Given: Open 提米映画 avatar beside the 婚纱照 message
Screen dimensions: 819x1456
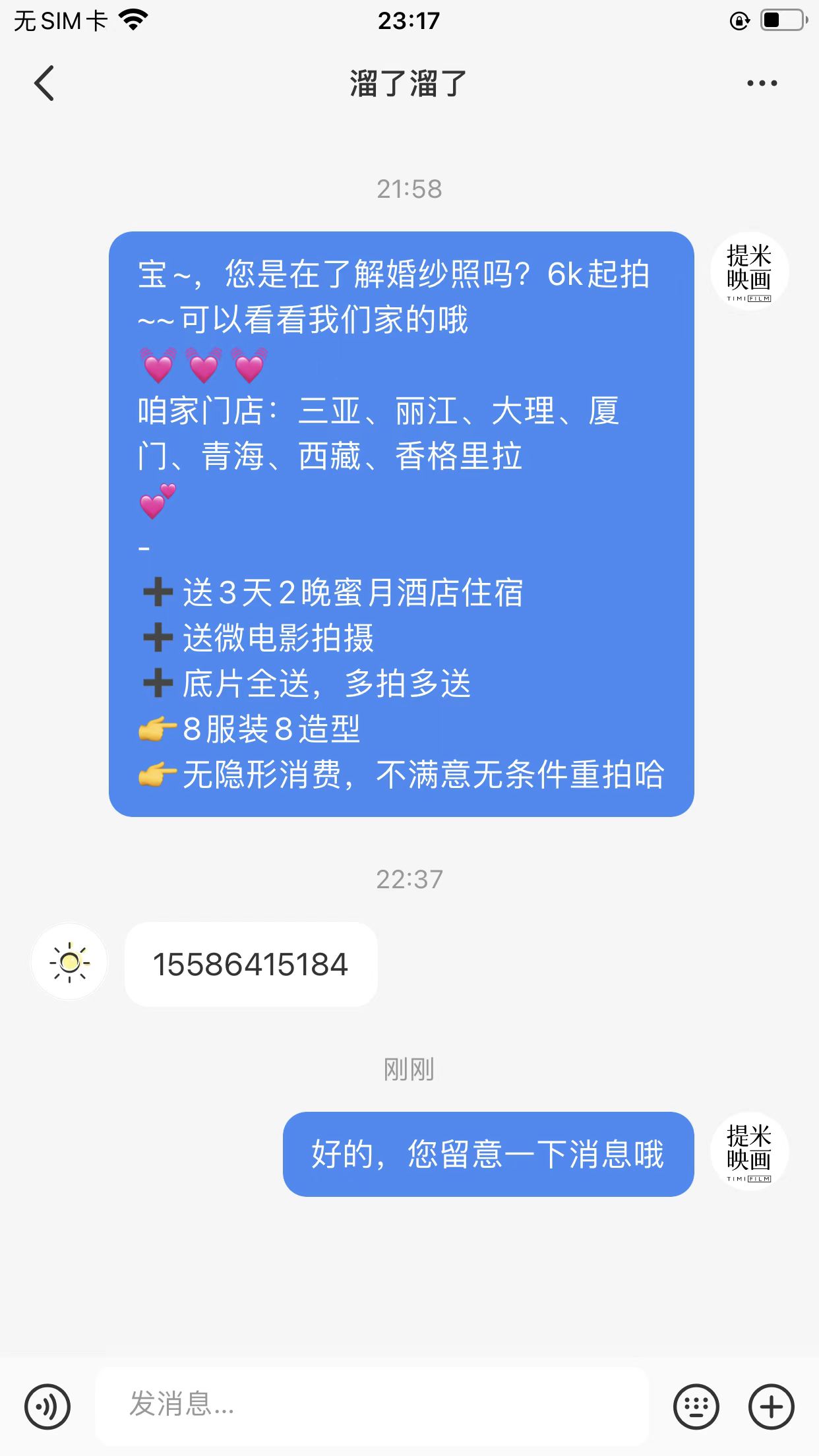Looking at the screenshot, I should 750,271.
